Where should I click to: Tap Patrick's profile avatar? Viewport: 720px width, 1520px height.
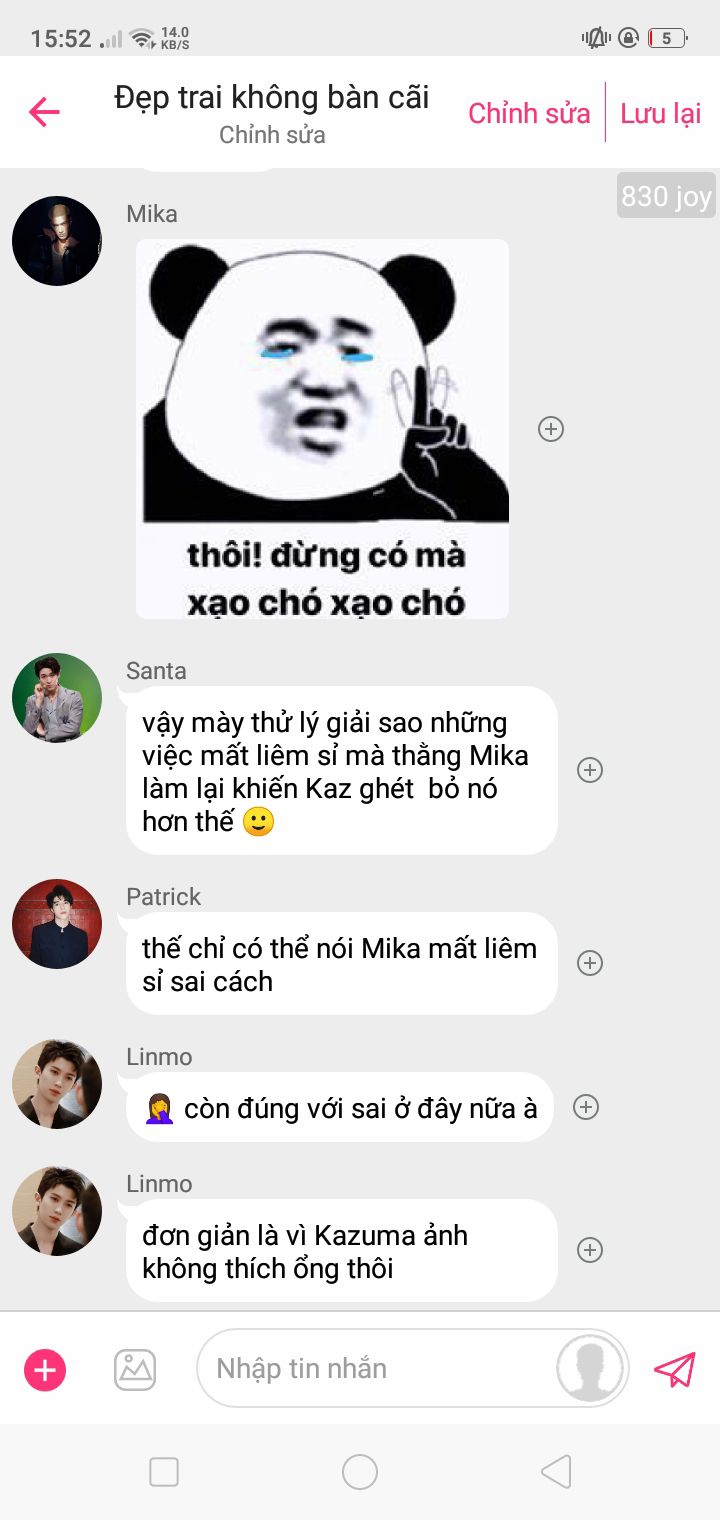[x=57, y=924]
